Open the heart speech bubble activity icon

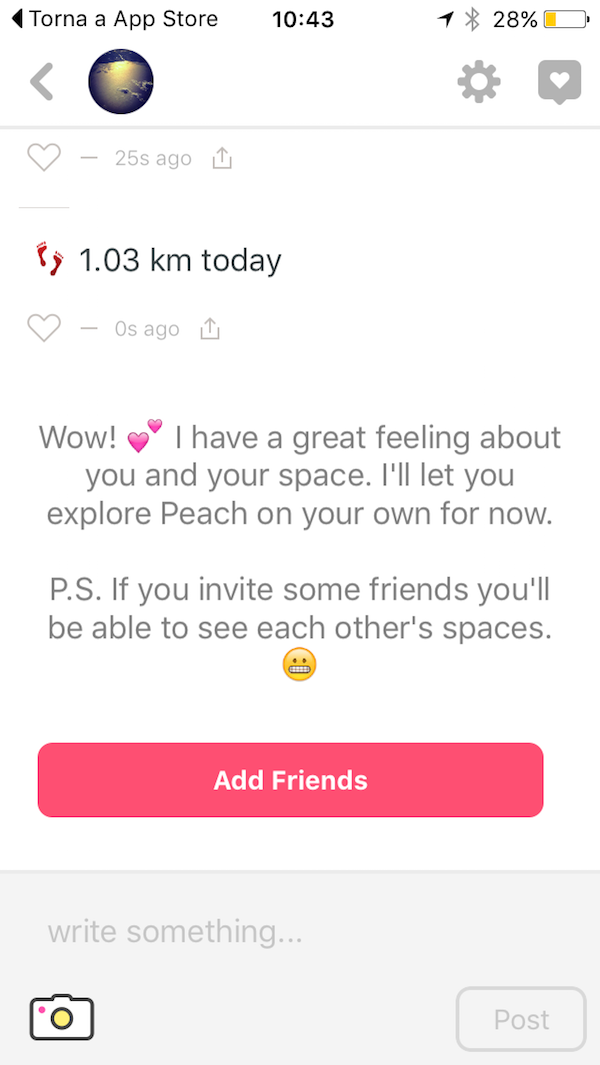coord(559,82)
